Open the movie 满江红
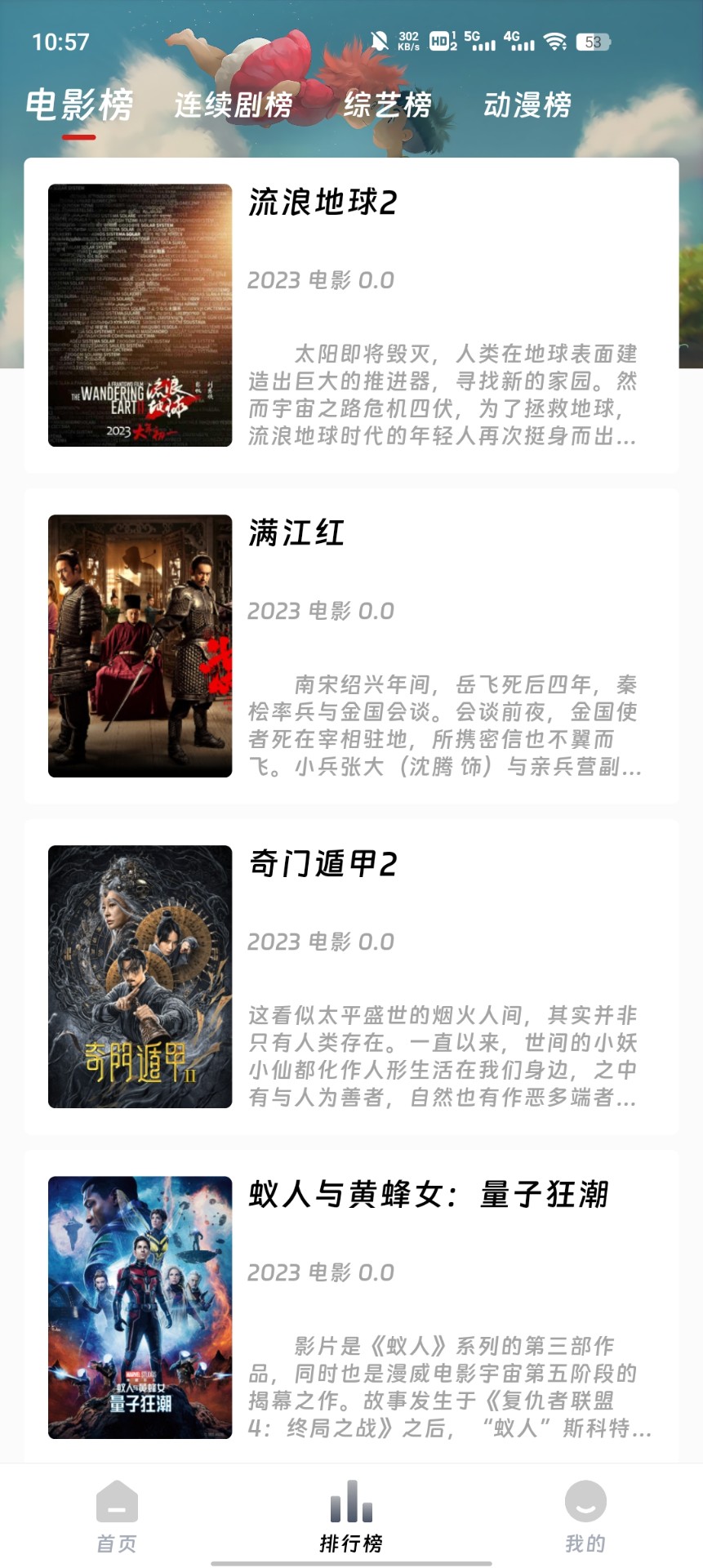This screenshot has height=1568, width=703. pos(297,537)
